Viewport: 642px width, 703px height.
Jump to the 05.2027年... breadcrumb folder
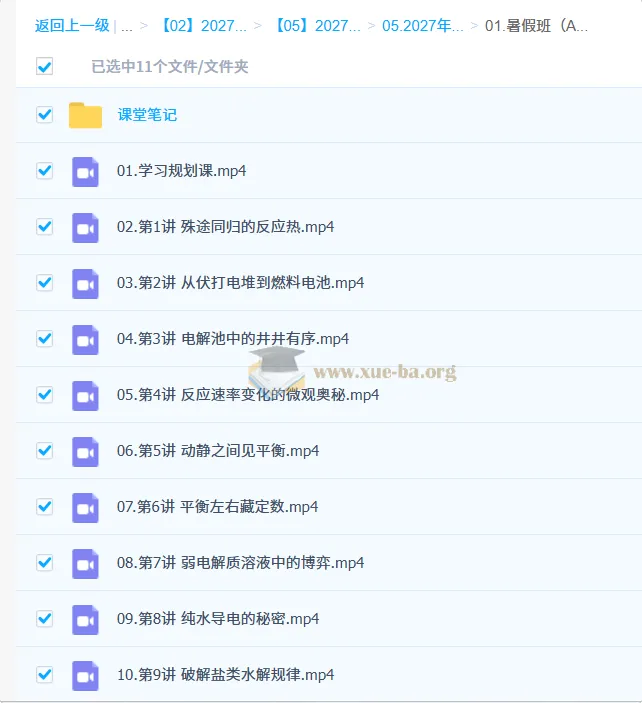(x=423, y=26)
